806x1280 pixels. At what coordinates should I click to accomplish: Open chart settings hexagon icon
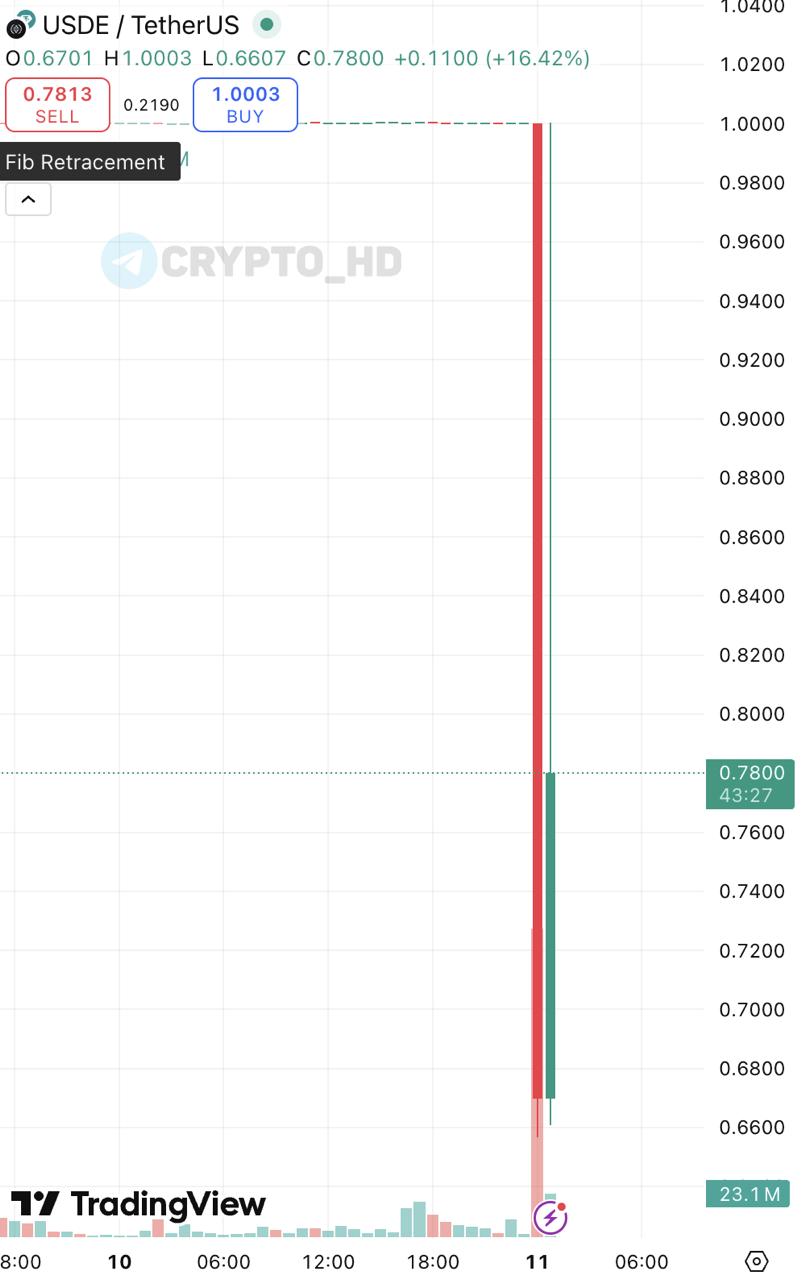[757, 1261]
